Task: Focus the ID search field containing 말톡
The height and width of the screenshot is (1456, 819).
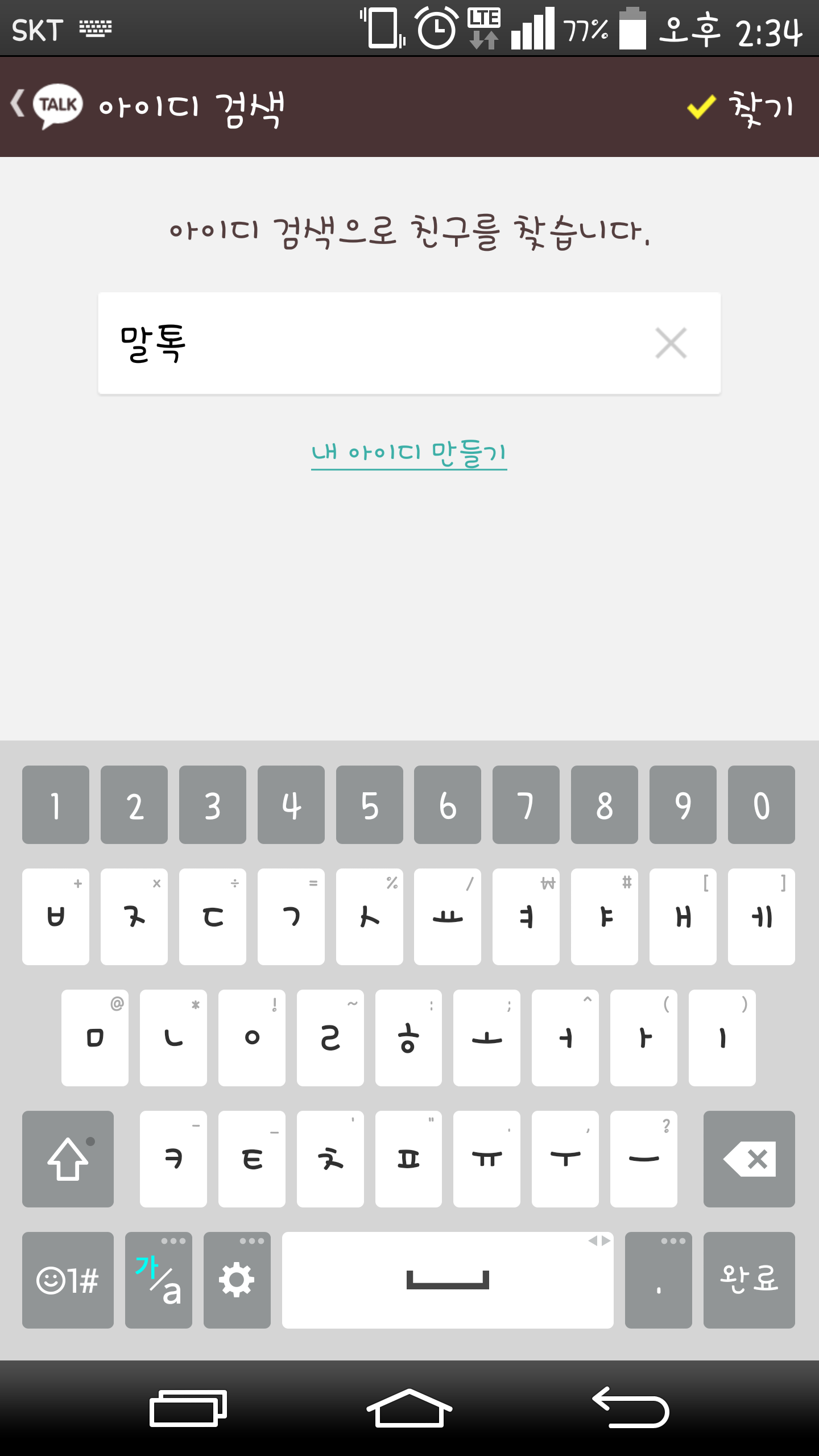Action: point(409,343)
